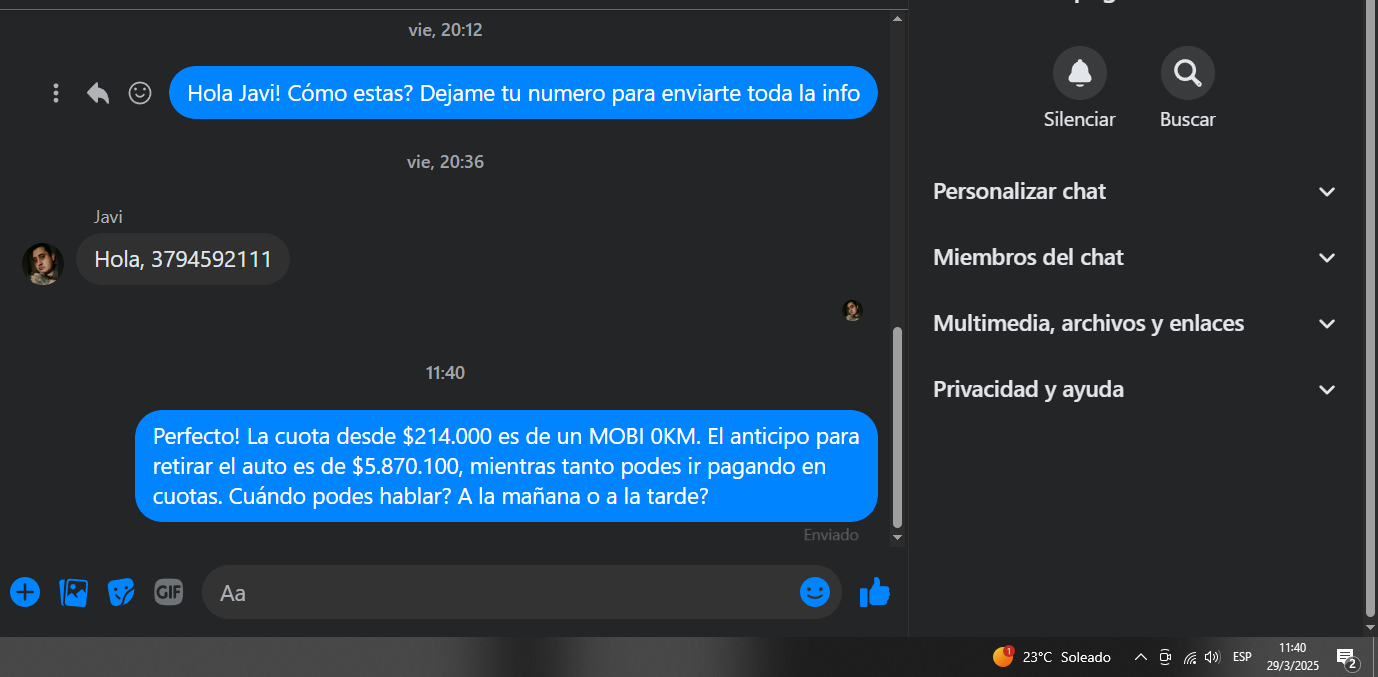The height and width of the screenshot is (677, 1378).
Task: Open more options for the Hola Javi message
Action: click(x=56, y=93)
